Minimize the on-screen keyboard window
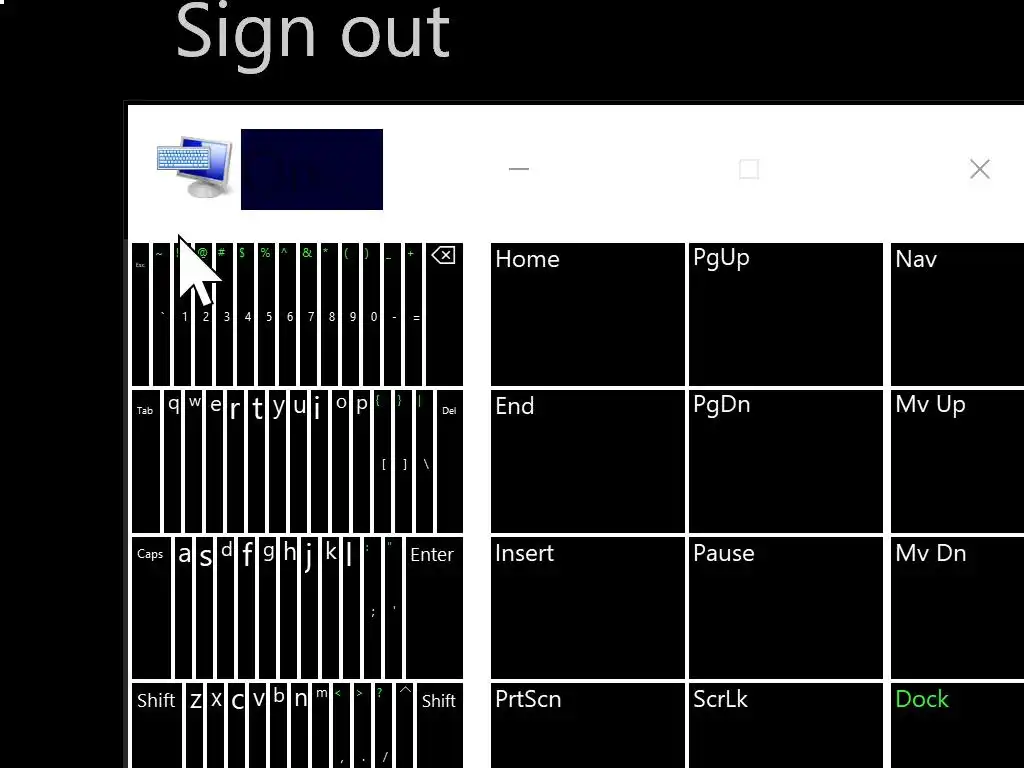This screenshot has height=768, width=1024. (518, 169)
